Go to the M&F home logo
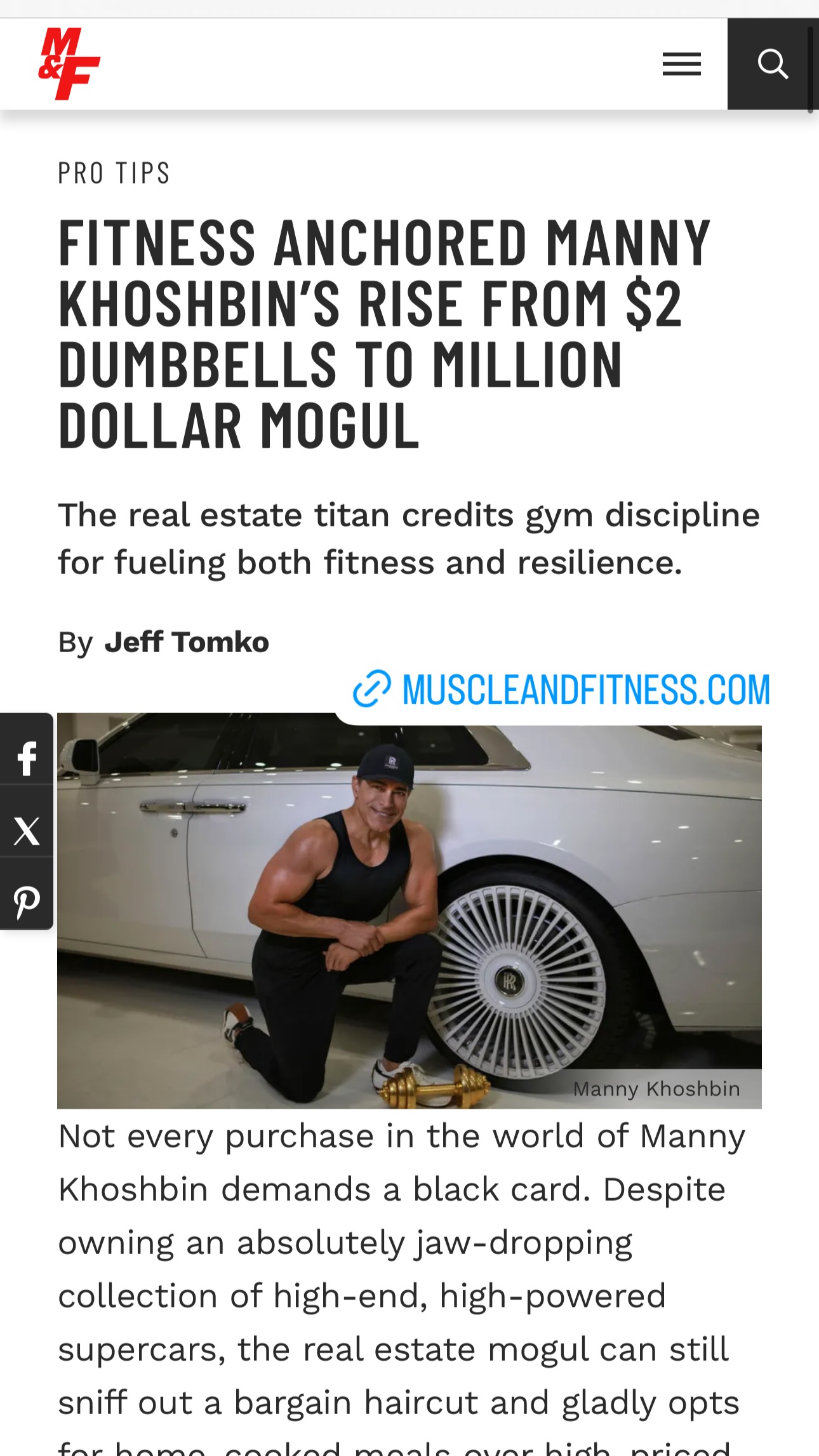 pyautogui.click(x=69, y=64)
